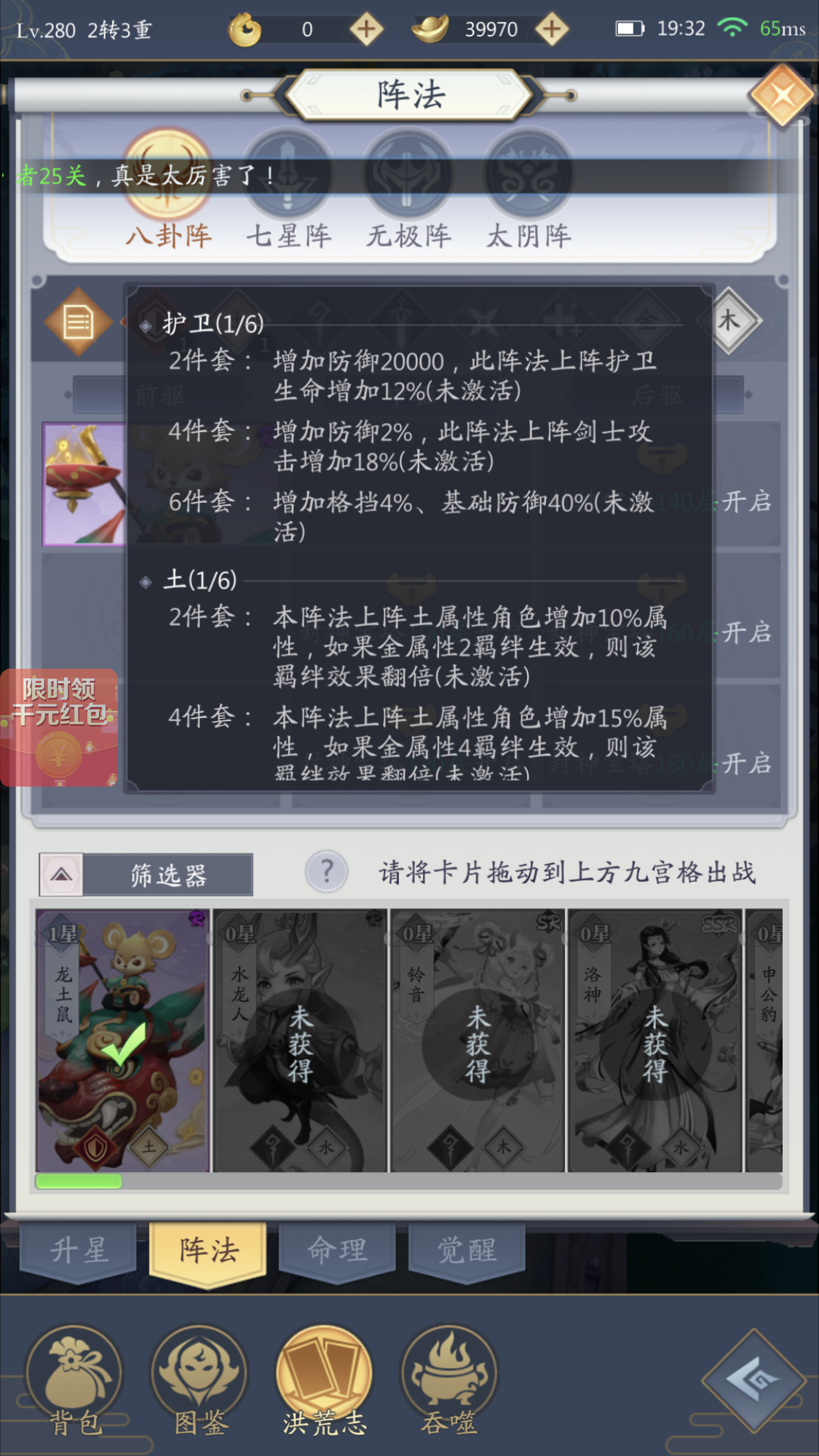Open the 吞噬 devour menu

point(448,1380)
